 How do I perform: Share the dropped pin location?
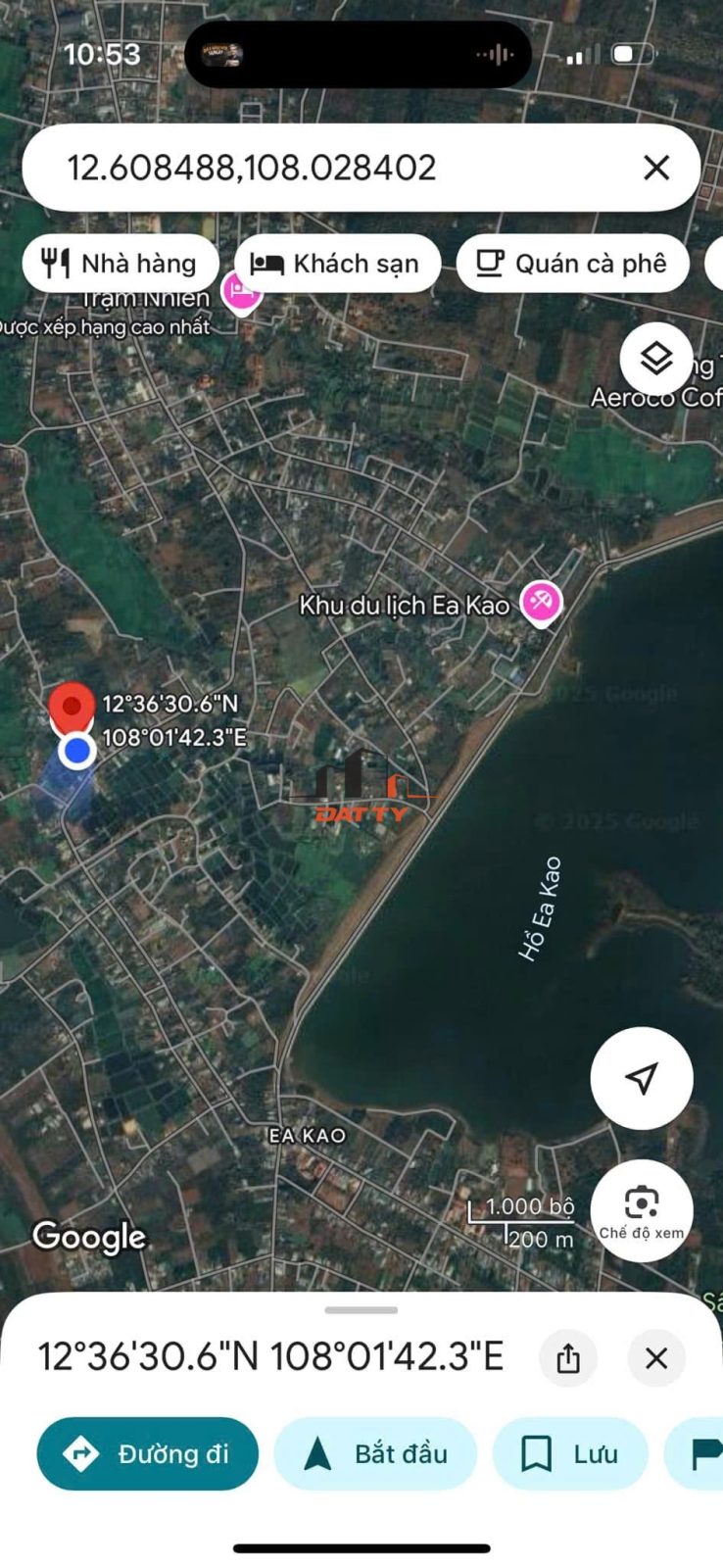click(568, 1358)
